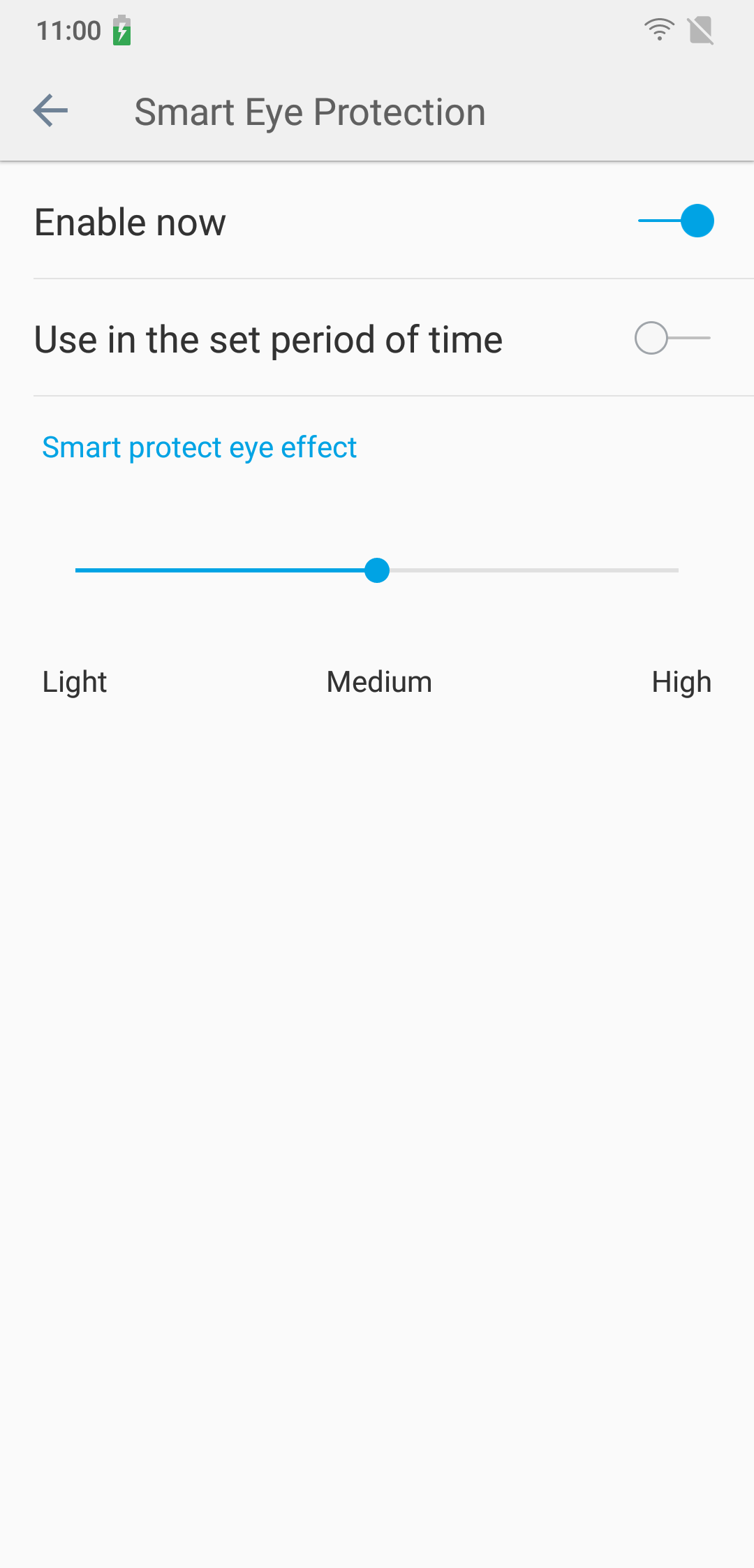Viewport: 754px width, 1568px height.
Task: Tap the no-SIM indicator icon
Action: click(x=702, y=29)
